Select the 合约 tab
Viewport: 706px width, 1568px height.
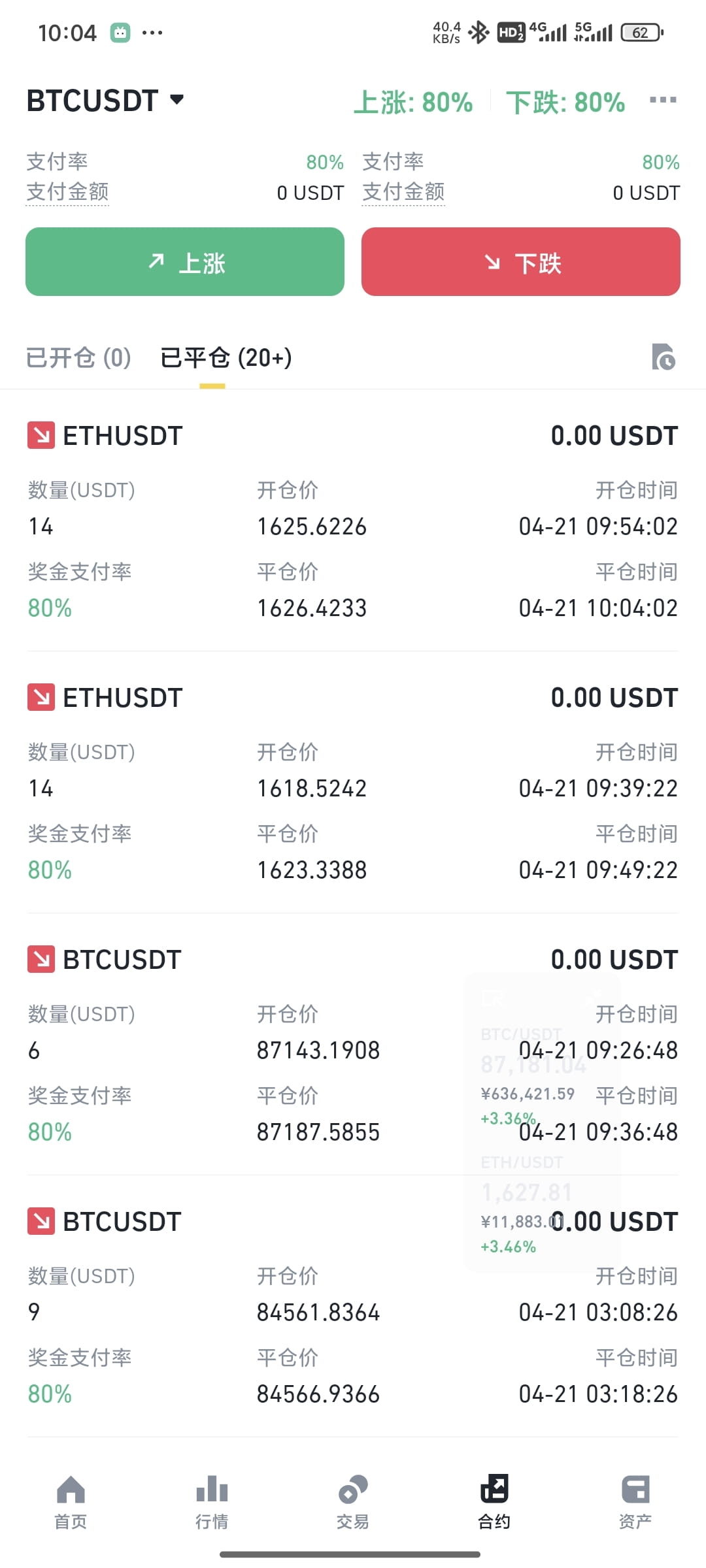click(x=494, y=1503)
